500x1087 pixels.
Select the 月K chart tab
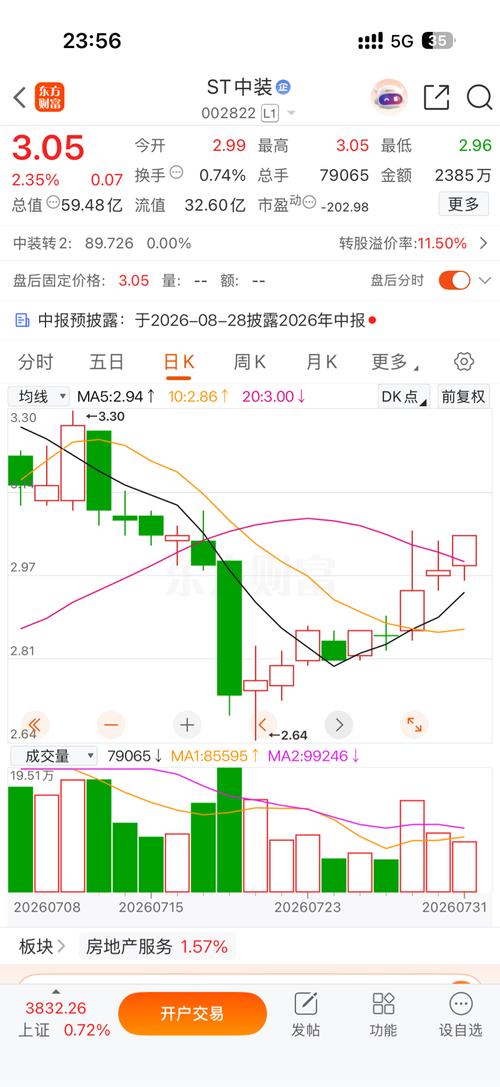coord(321,362)
